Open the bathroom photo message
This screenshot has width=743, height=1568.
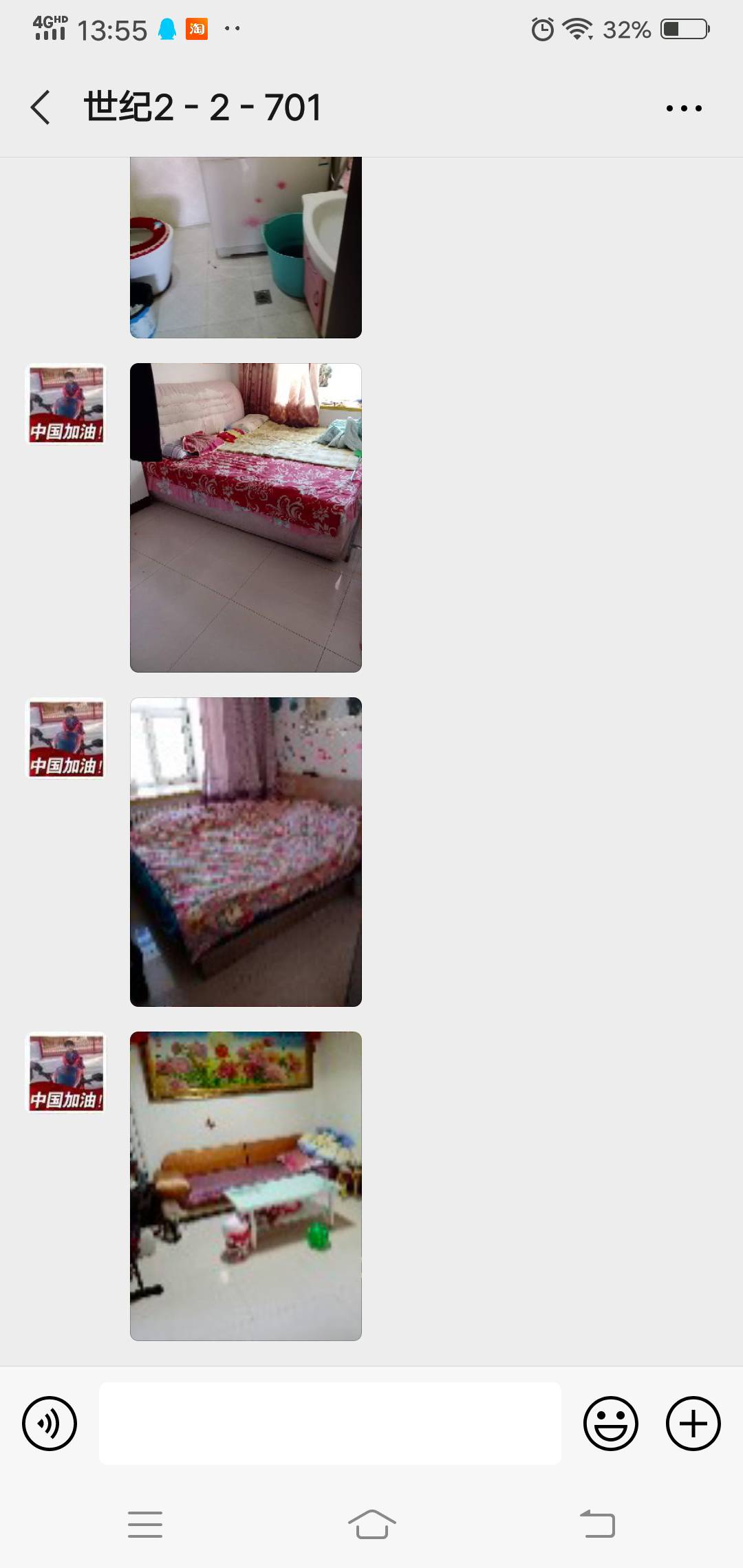pos(246,248)
